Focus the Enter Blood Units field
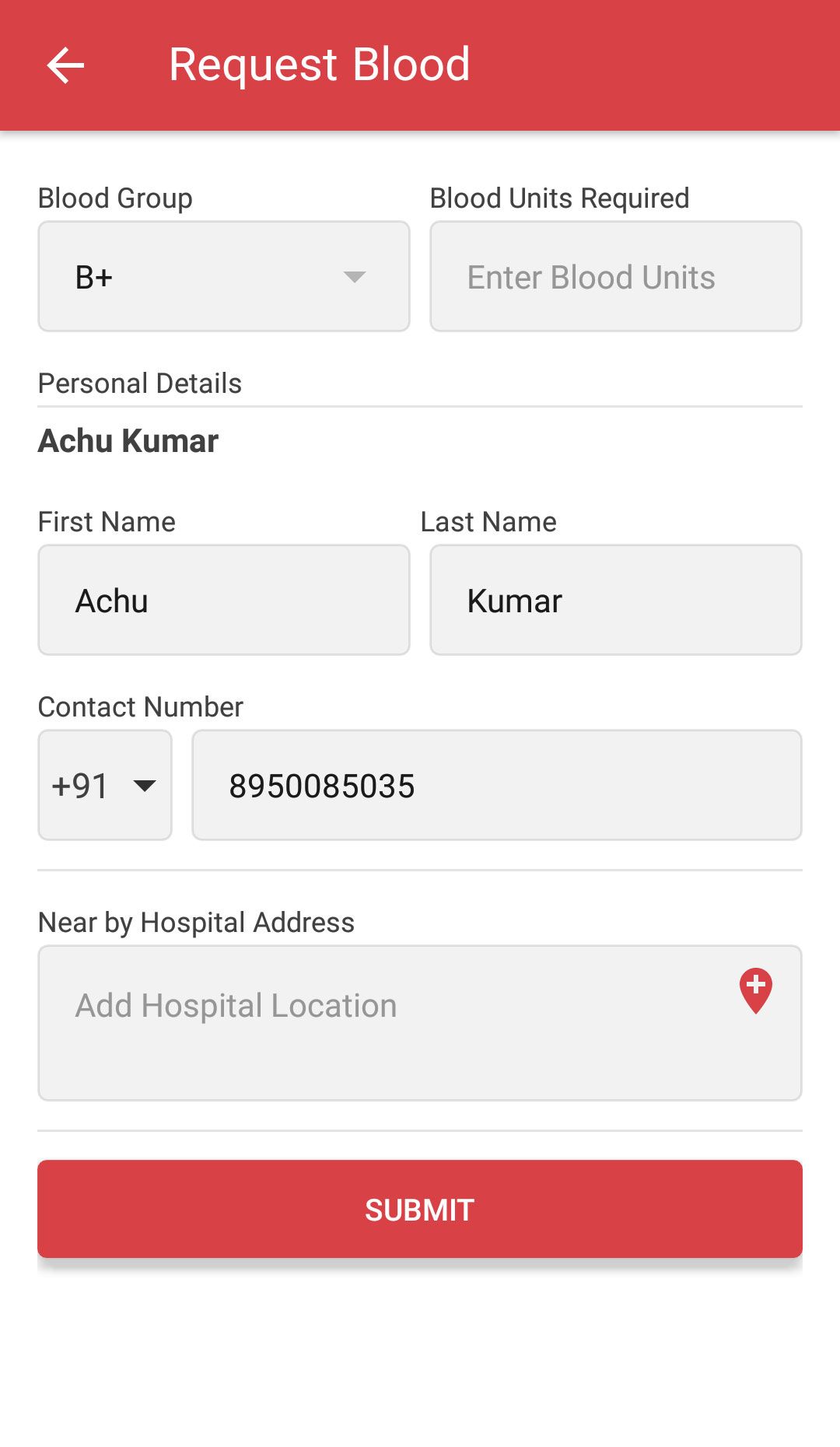This screenshot has height=1447, width=840. [615, 277]
